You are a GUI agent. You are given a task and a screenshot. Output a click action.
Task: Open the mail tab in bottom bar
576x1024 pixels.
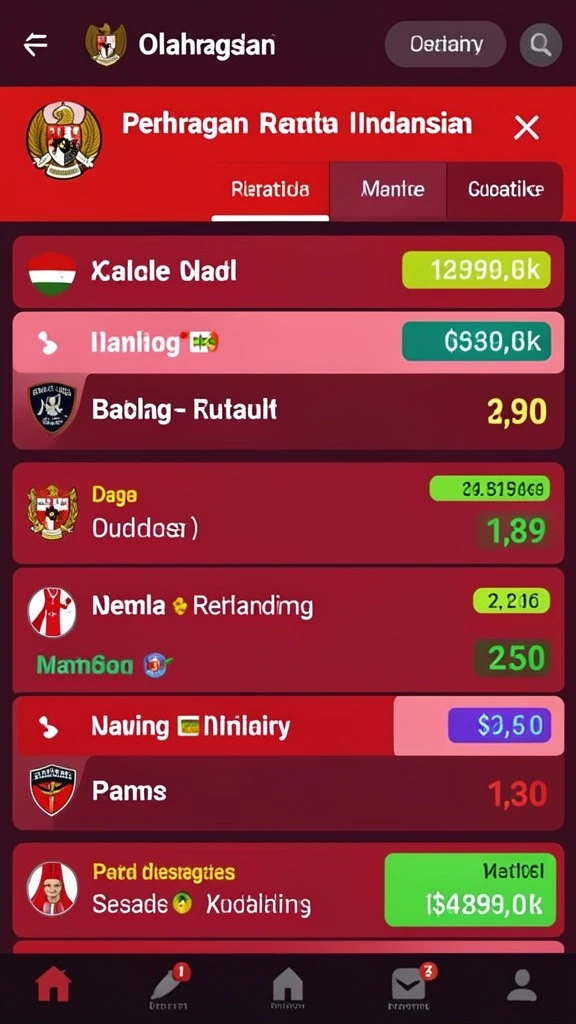pos(408,985)
